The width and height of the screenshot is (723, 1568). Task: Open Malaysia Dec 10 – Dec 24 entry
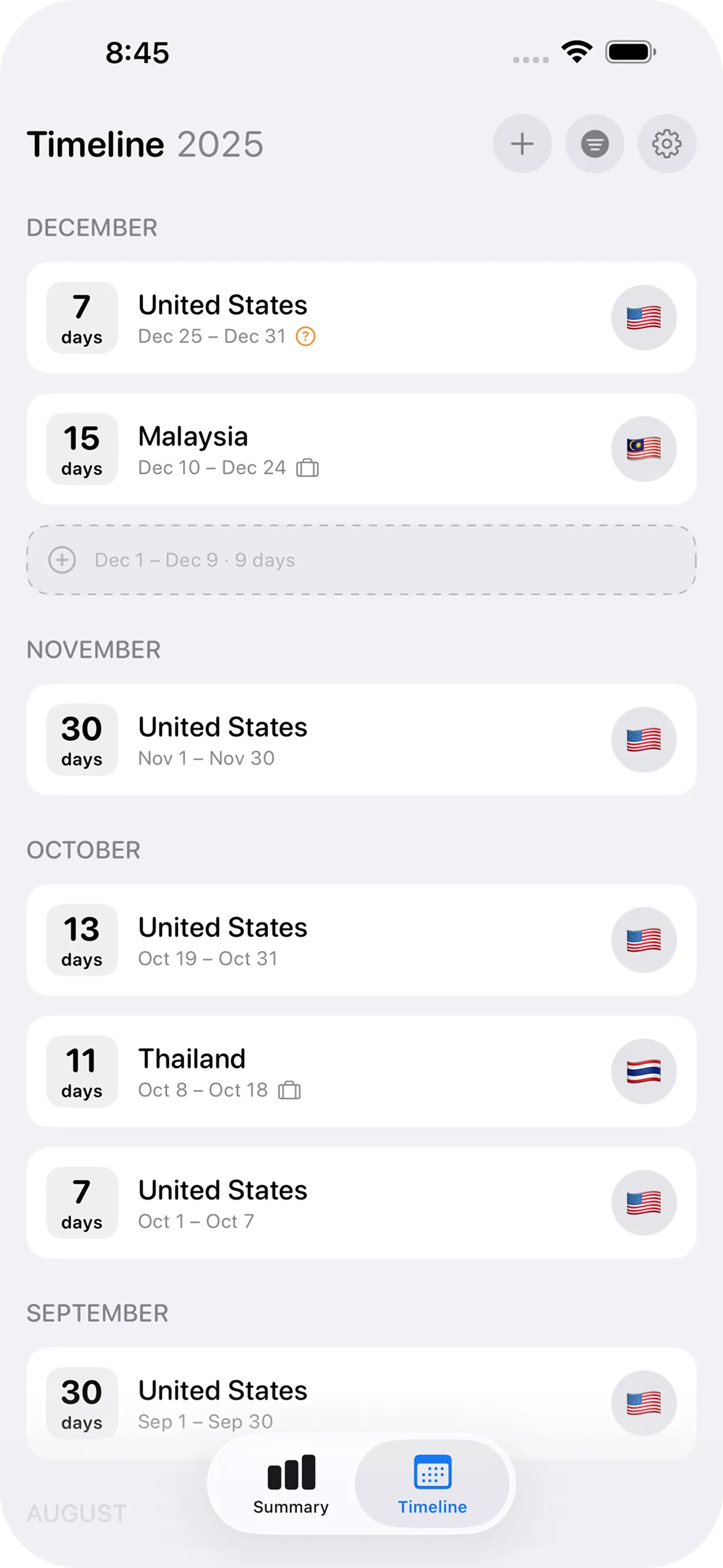360,449
